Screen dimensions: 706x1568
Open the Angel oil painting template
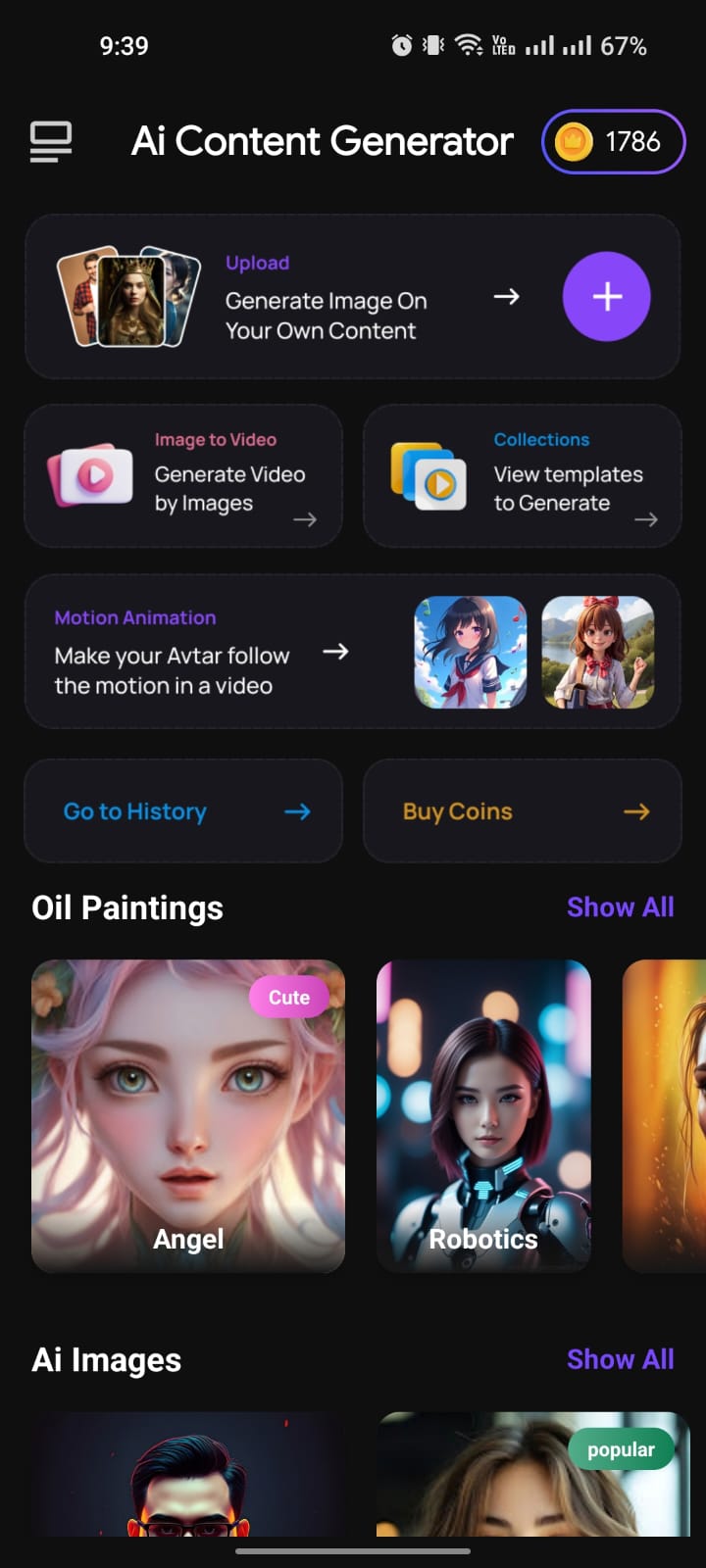tap(187, 1114)
